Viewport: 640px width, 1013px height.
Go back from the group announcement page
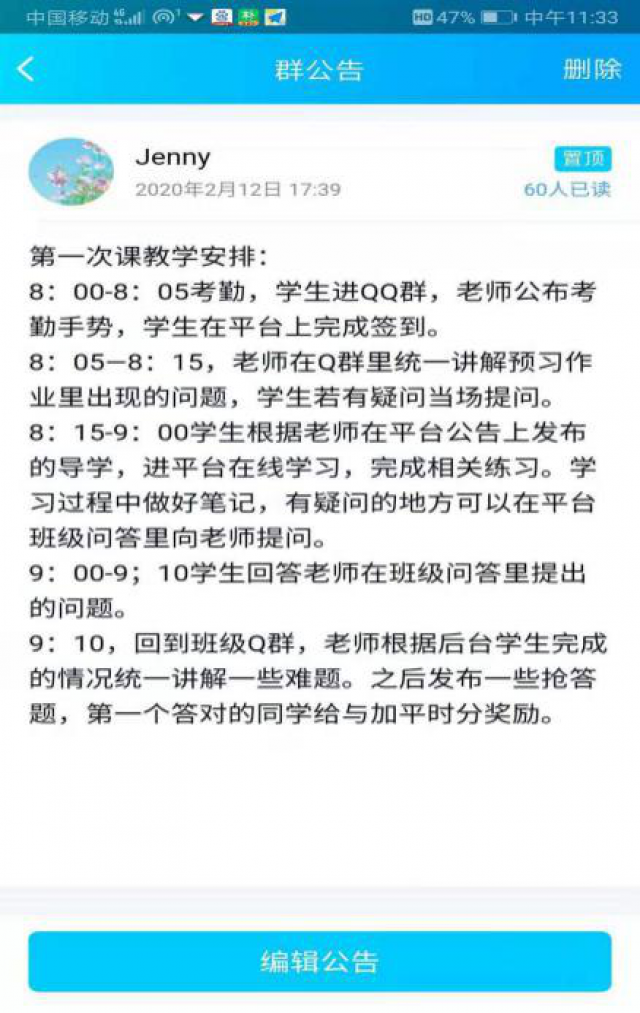coord(27,69)
